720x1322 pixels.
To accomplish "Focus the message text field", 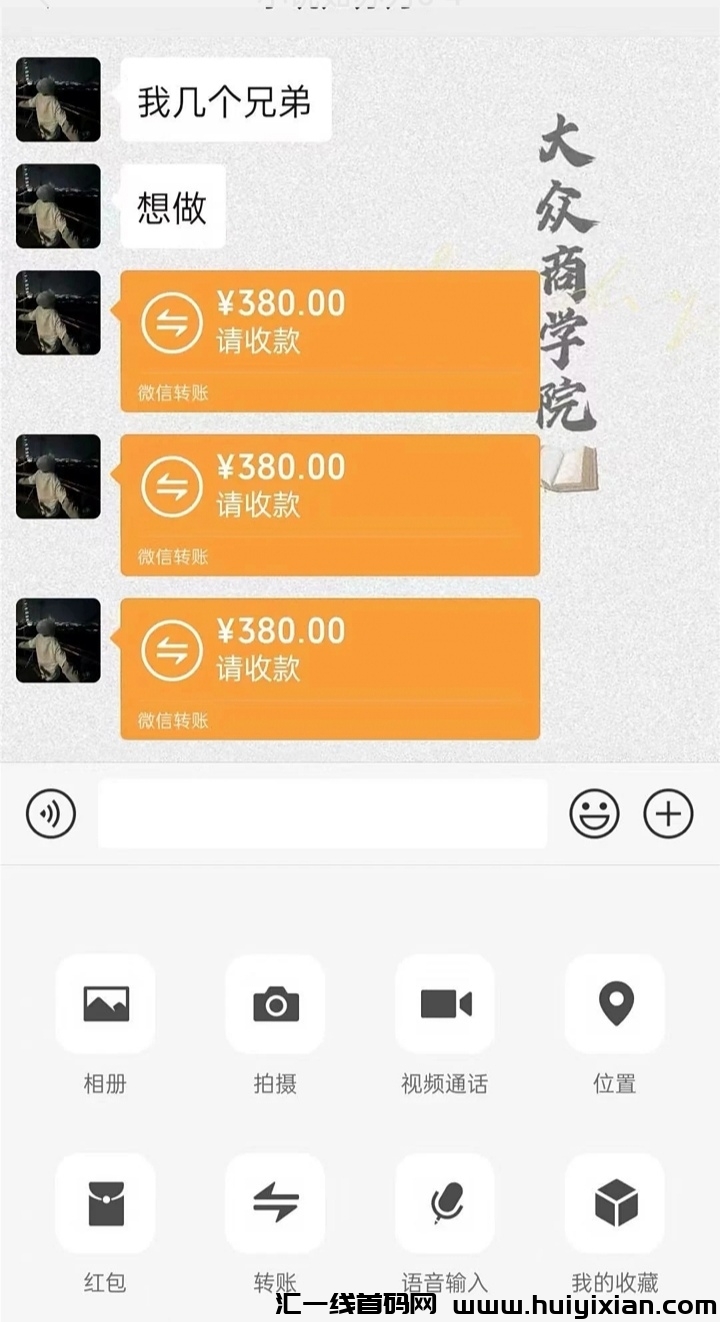I will 322,813.
